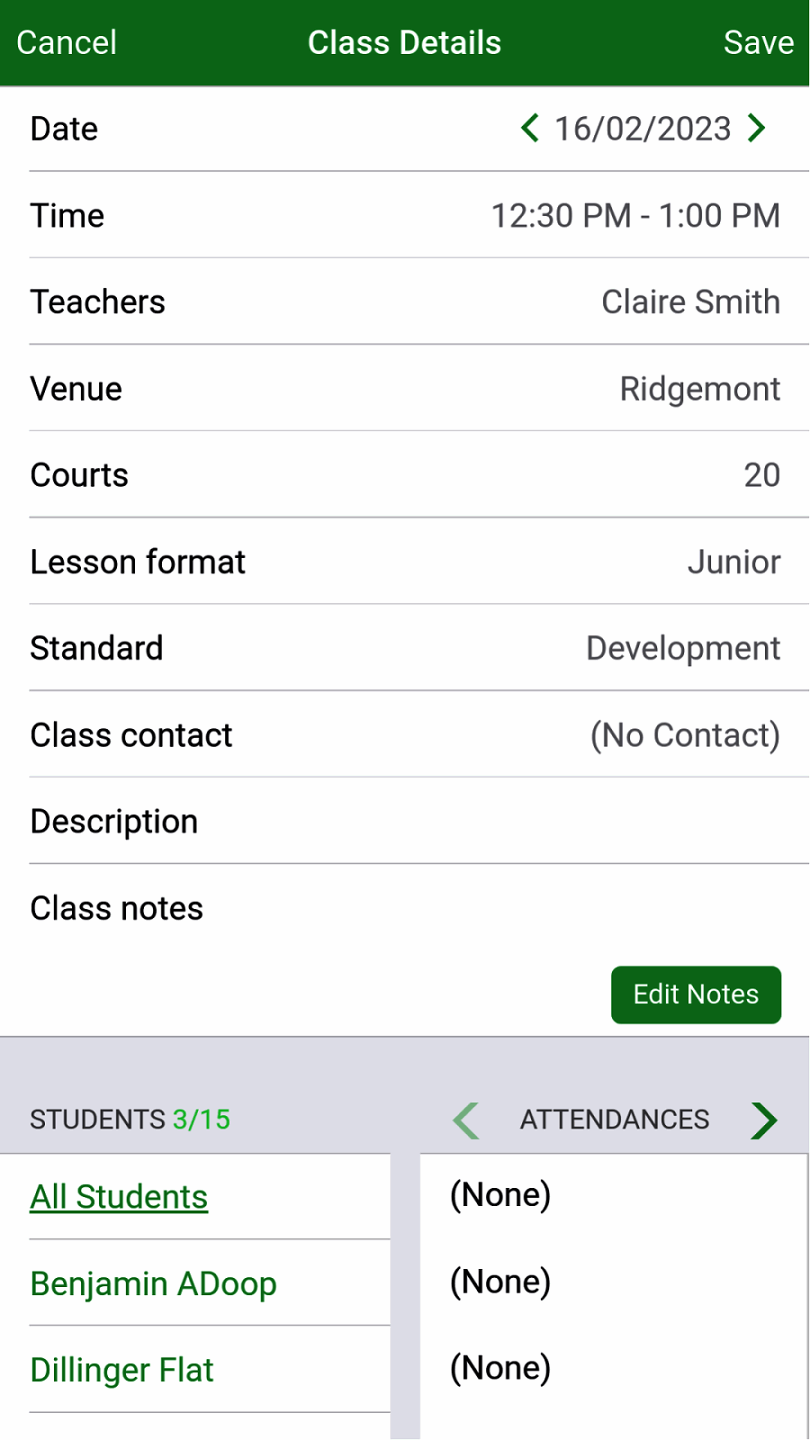This screenshot has width=810, height=1440.
Task: Edit the Description field
Action: click(x=405, y=822)
